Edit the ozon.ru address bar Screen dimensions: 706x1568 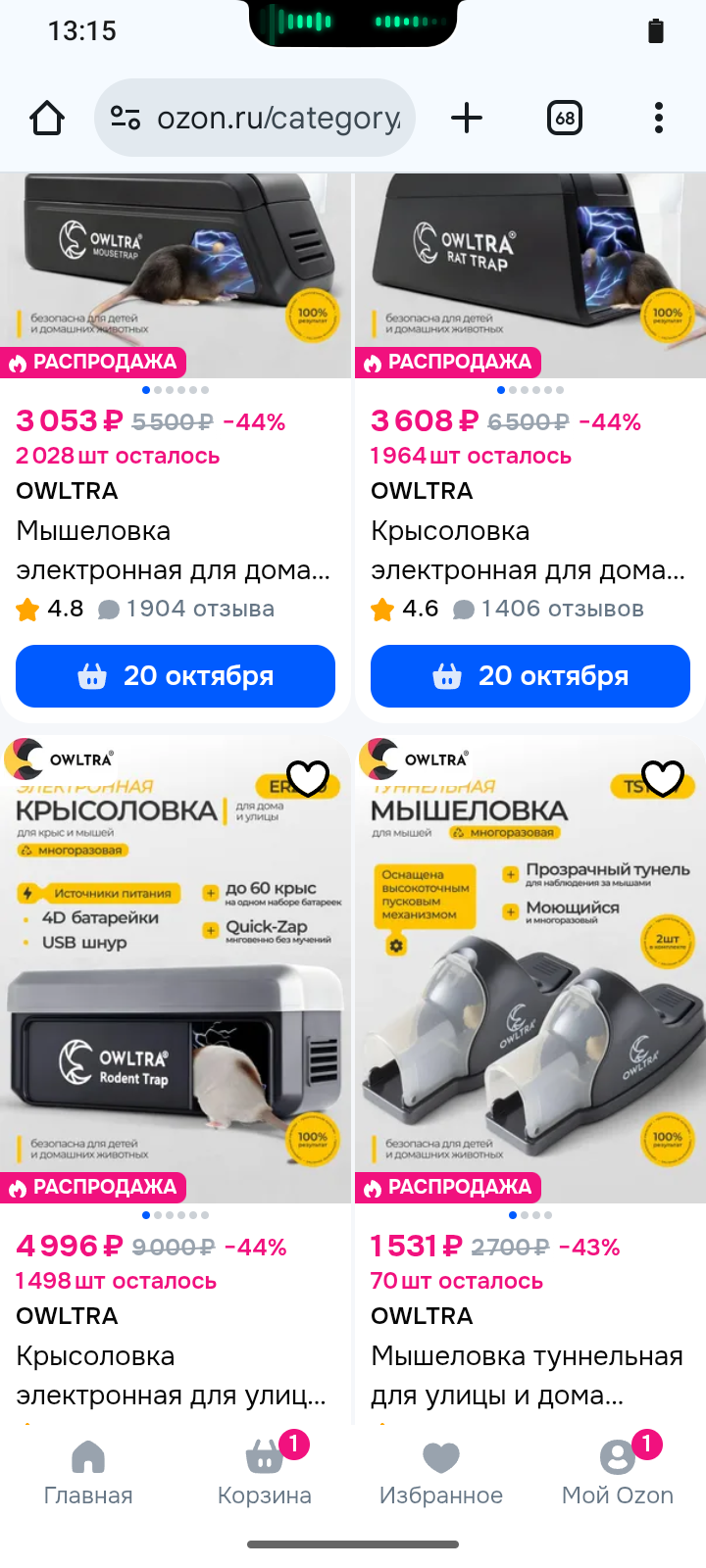[x=278, y=119]
